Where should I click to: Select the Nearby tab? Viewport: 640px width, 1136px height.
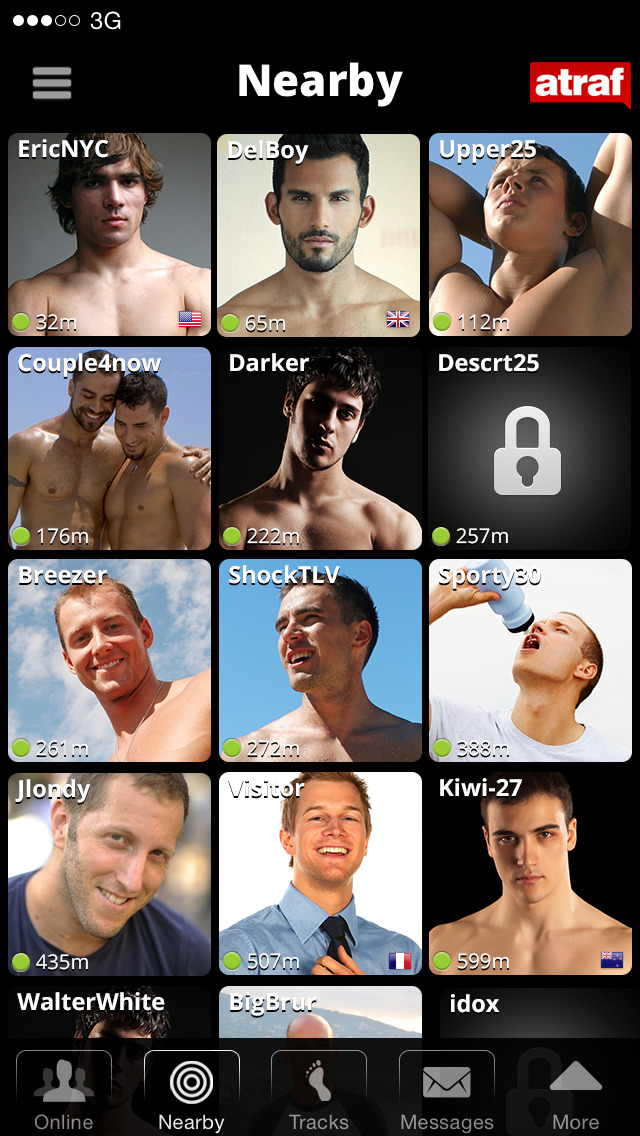(191, 1092)
